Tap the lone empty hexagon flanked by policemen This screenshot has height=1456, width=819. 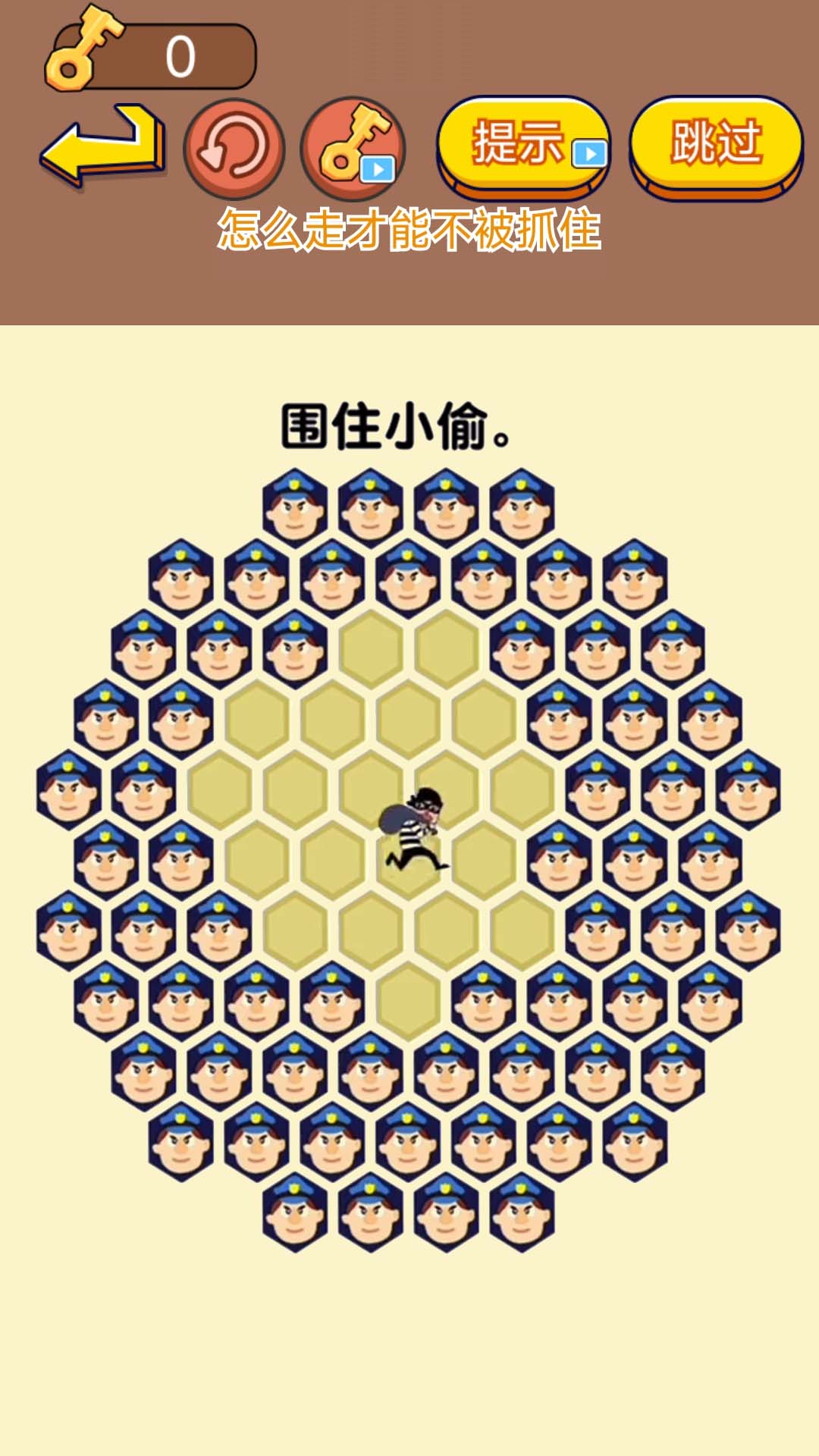(409, 1001)
